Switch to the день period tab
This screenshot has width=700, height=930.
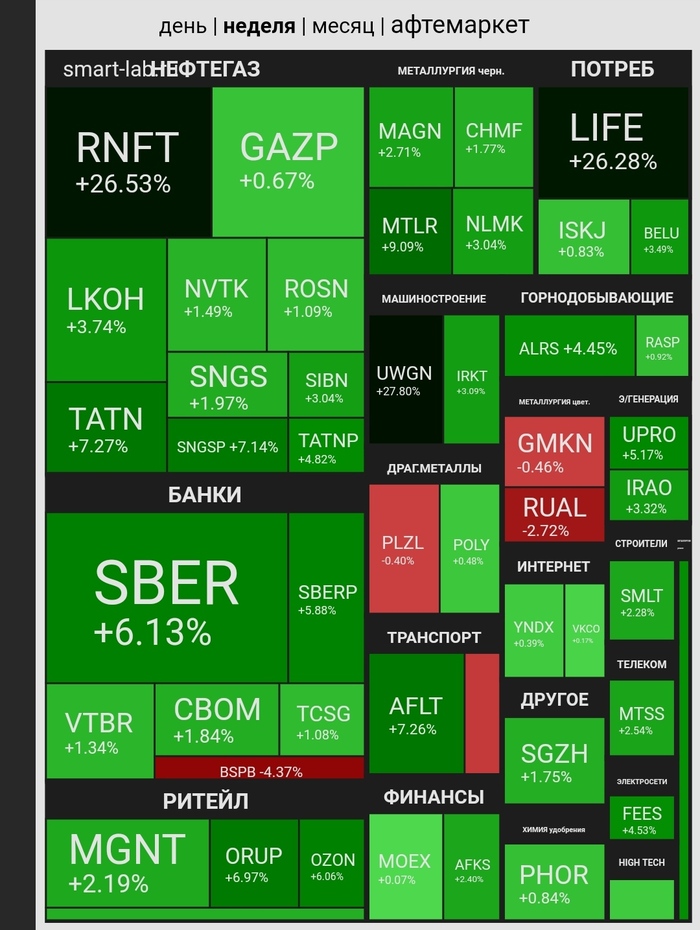pos(183,25)
